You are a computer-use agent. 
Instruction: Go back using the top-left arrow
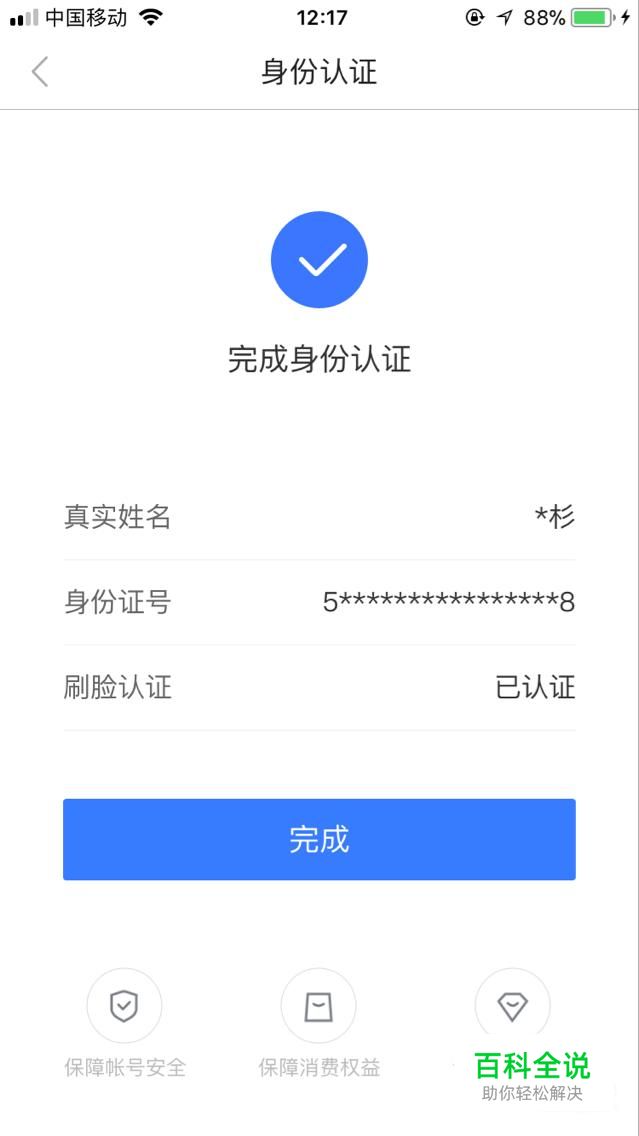pos(40,72)
